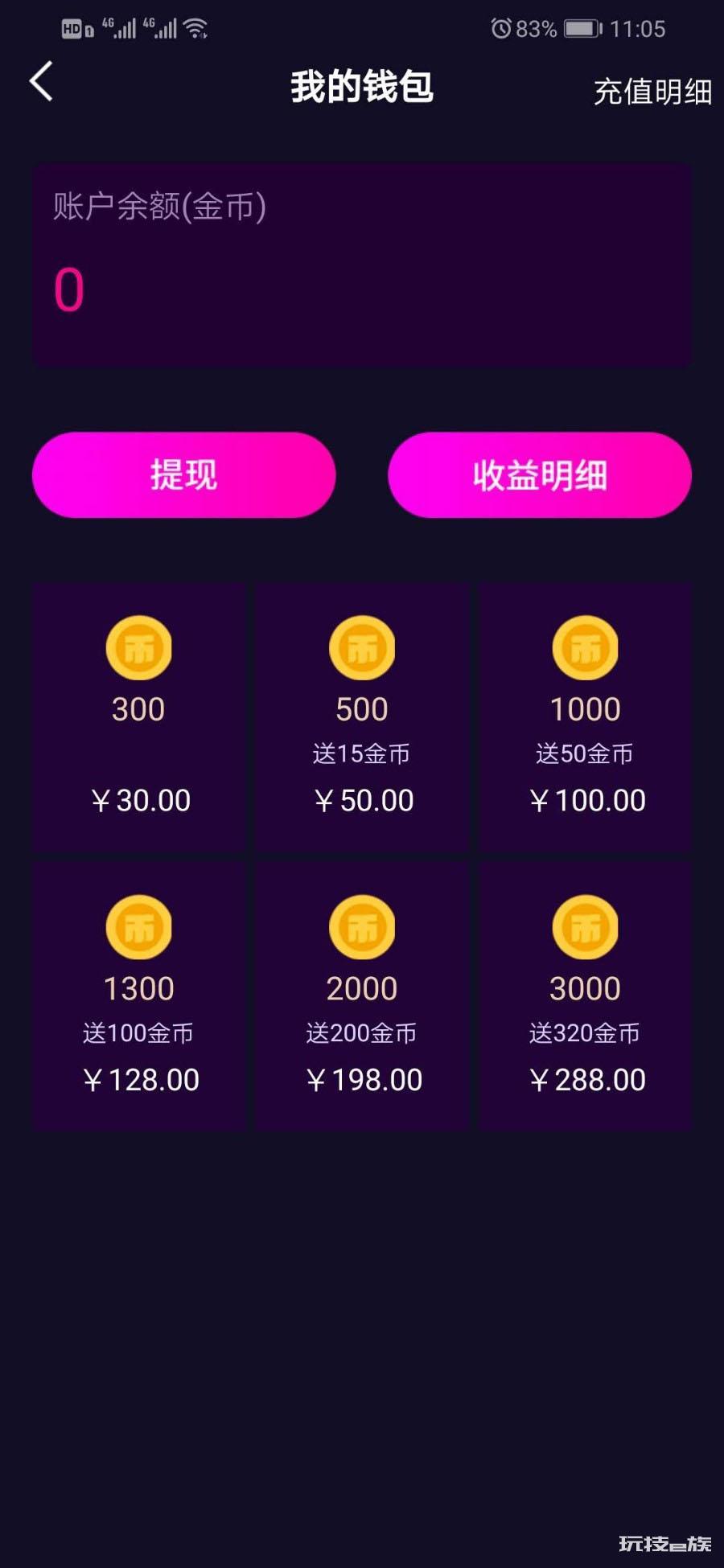Open 收益明细 earnings details
The height and width of the screenshot is (1568, 724).
coord(540,474)
